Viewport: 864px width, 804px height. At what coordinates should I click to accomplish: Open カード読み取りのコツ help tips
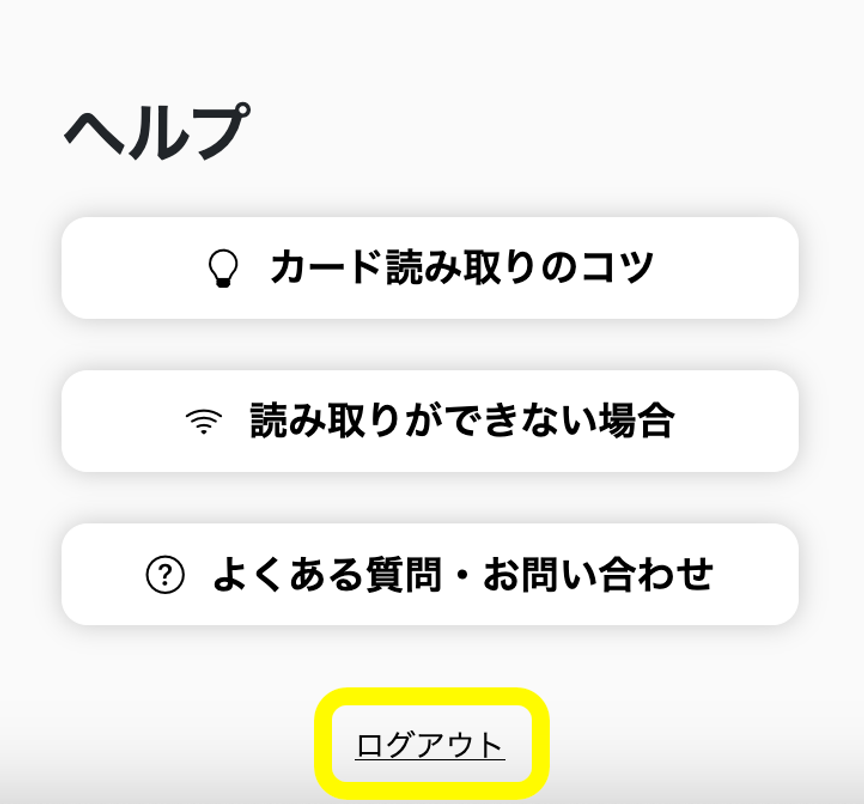click(x=430, y=268)
